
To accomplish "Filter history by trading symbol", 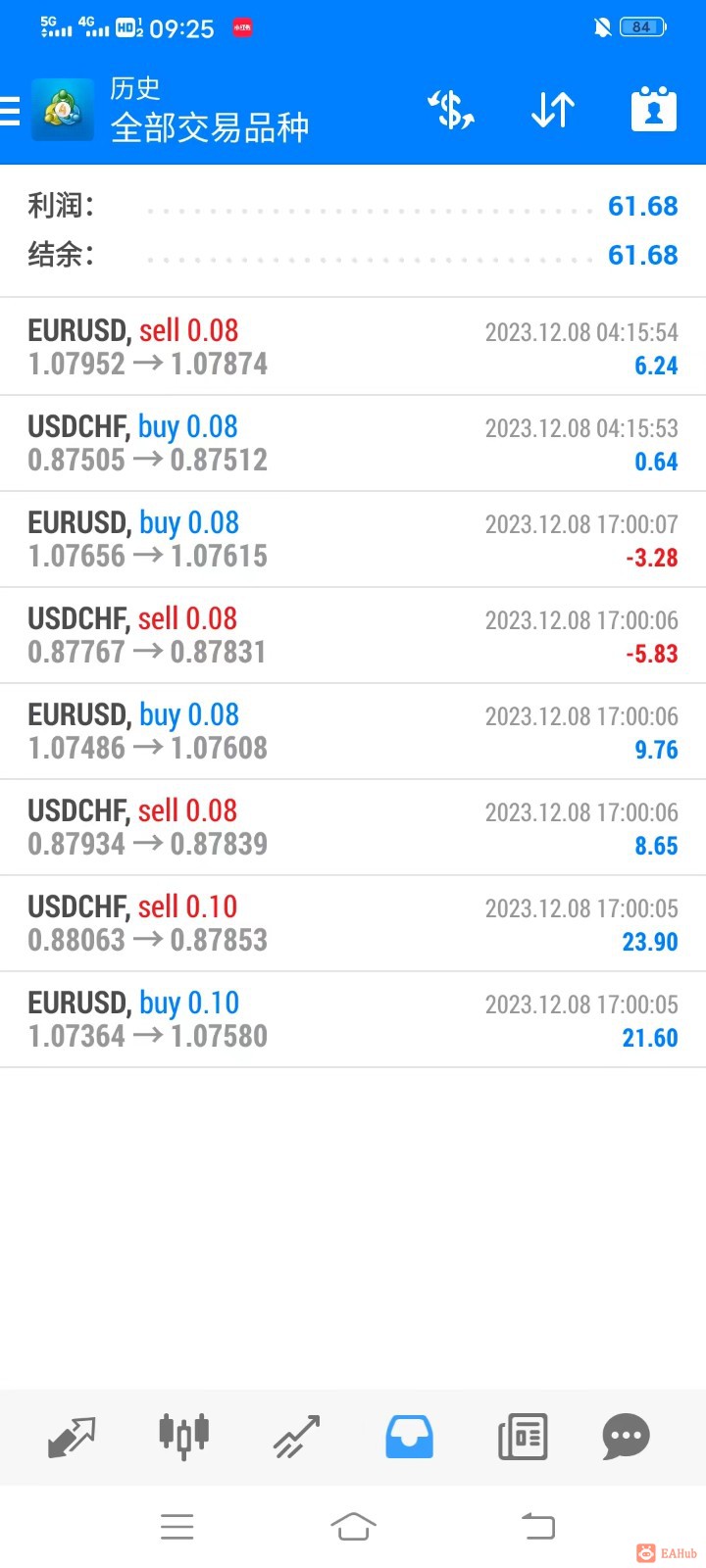I will [x=451, y=110].
